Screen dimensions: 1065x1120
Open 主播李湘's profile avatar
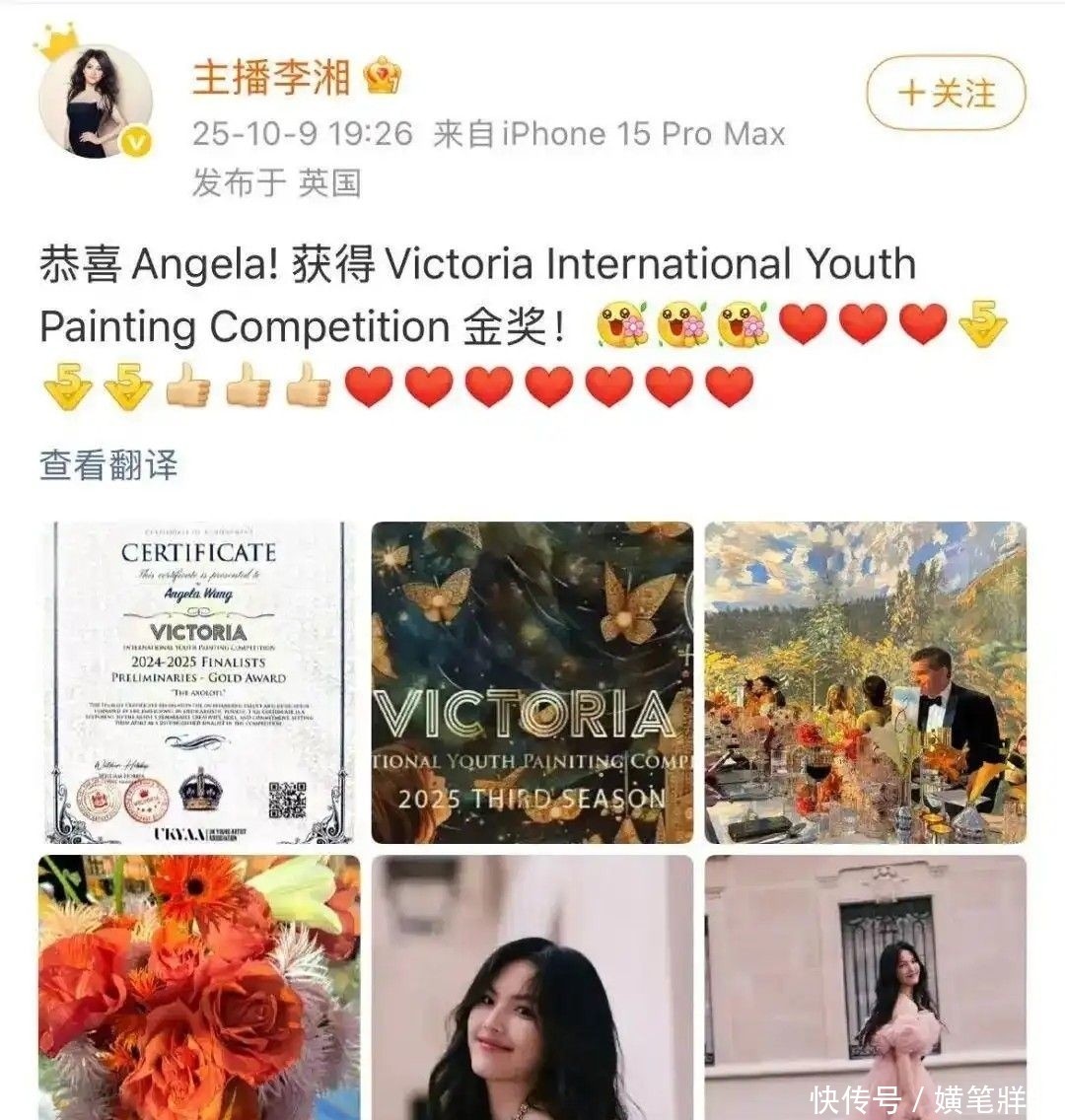pos(96,102)
